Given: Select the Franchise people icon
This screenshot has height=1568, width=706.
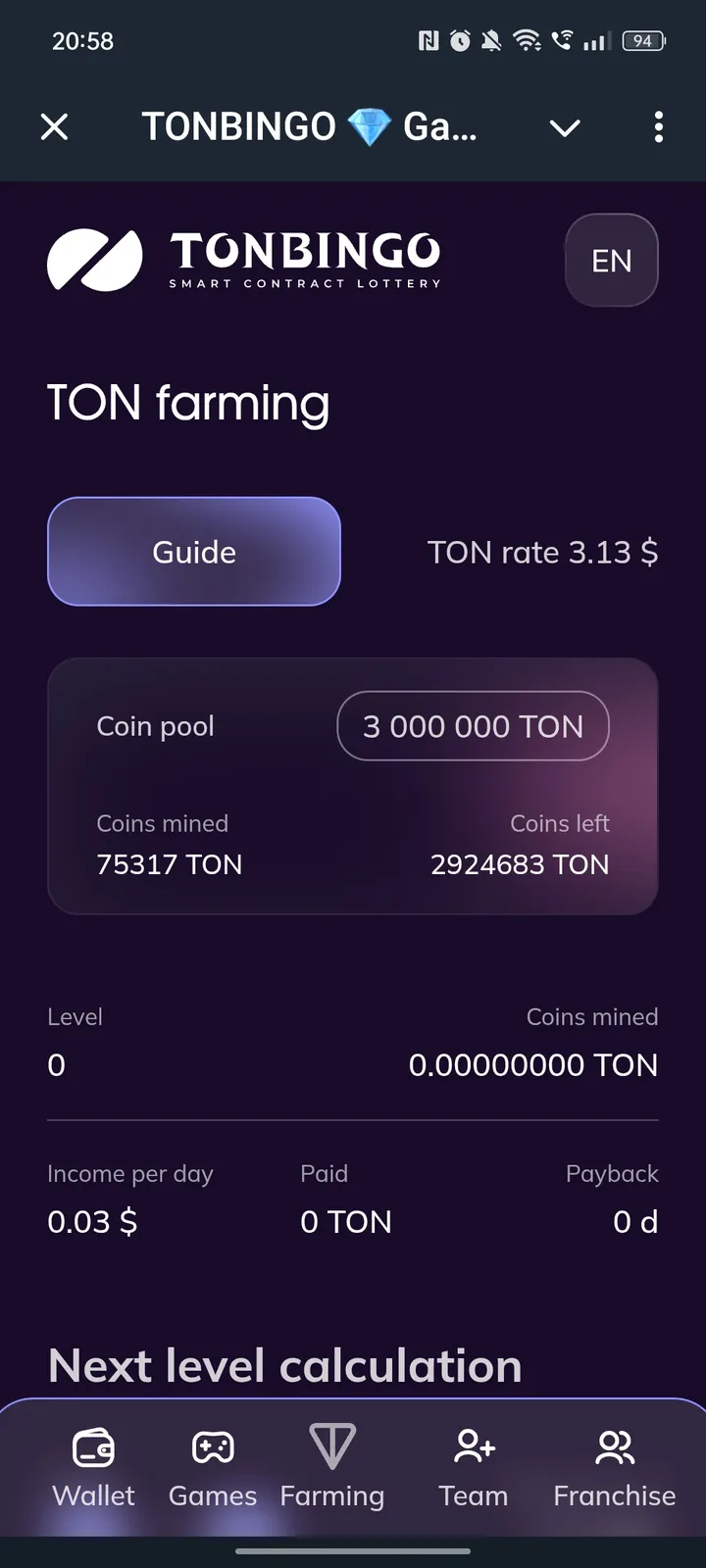Looking at the screenshot, I should pyautogui.click(x=613, y=1445).
